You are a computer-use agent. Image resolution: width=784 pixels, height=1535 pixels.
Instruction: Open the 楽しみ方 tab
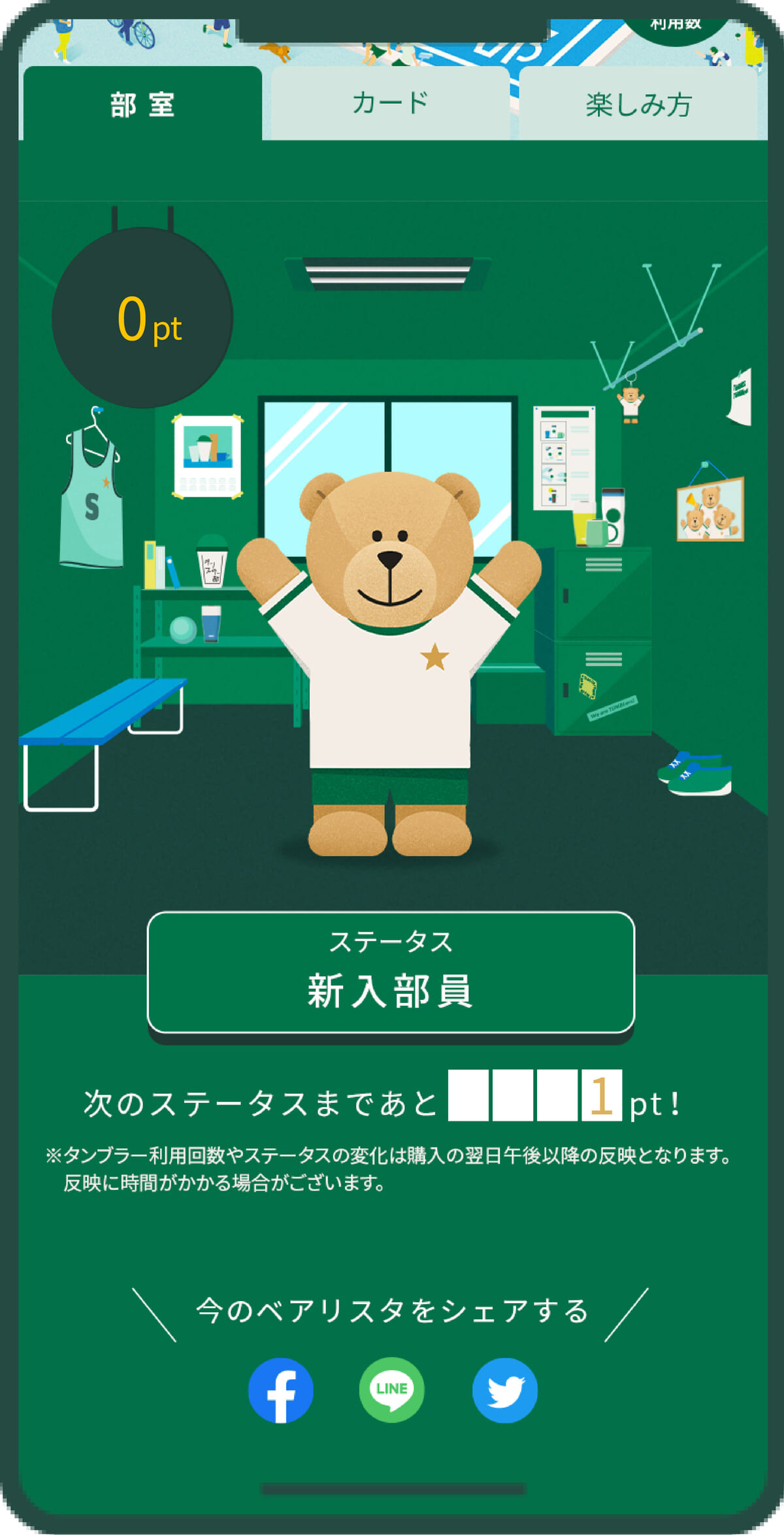tap(638, 105)
